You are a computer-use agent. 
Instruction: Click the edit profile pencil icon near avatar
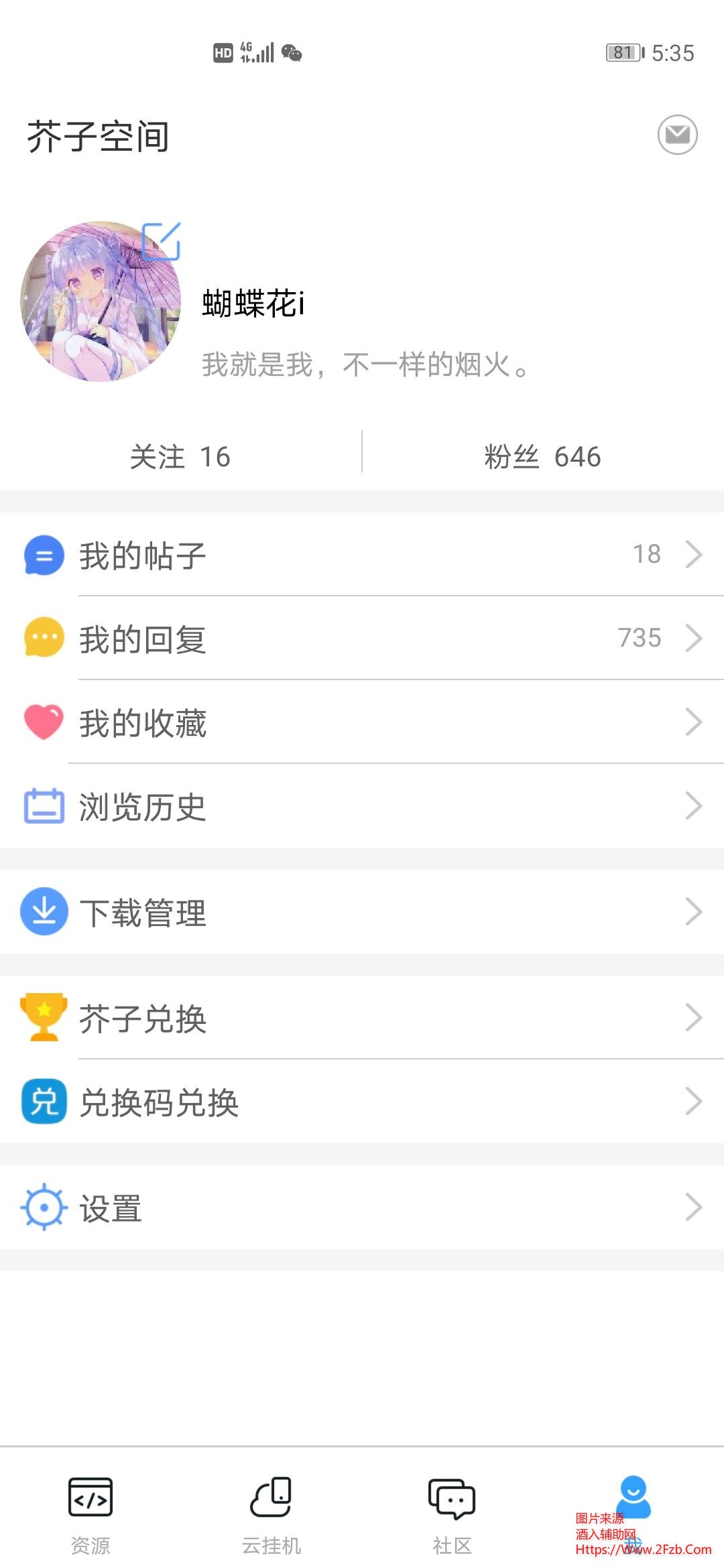pyautogui.click(x=163, y=241)
